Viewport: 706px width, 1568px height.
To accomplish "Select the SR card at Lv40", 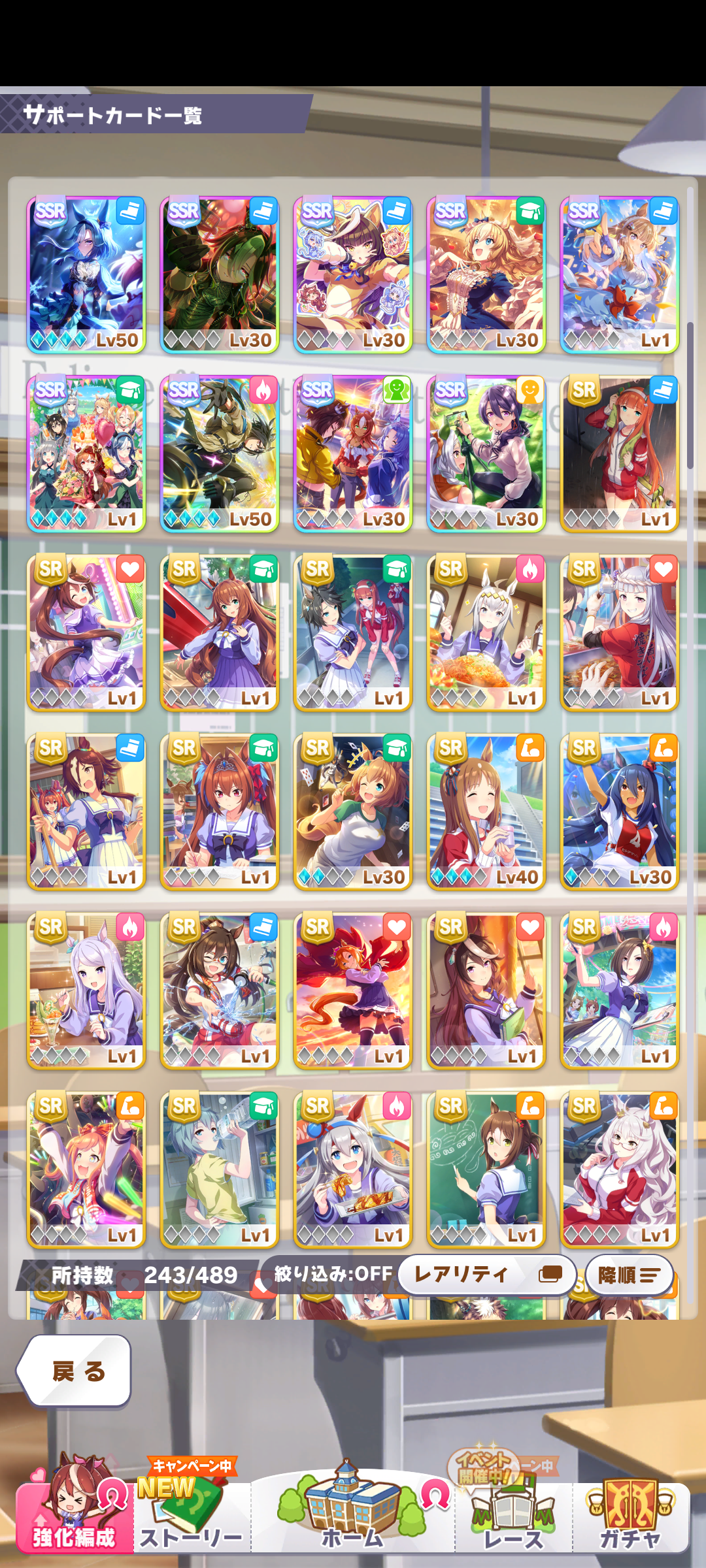I will click(x=486, y=811).
